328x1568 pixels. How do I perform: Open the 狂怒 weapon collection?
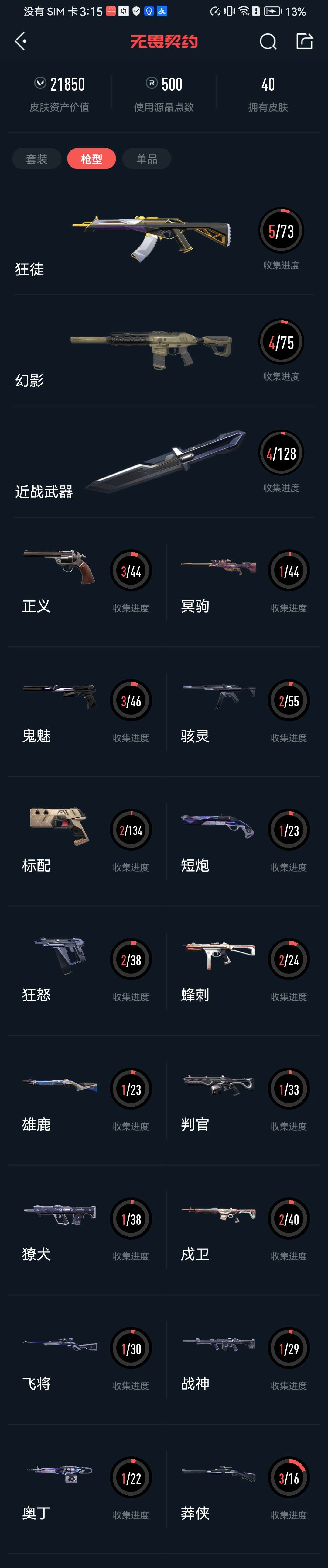(x=85, y=970)
